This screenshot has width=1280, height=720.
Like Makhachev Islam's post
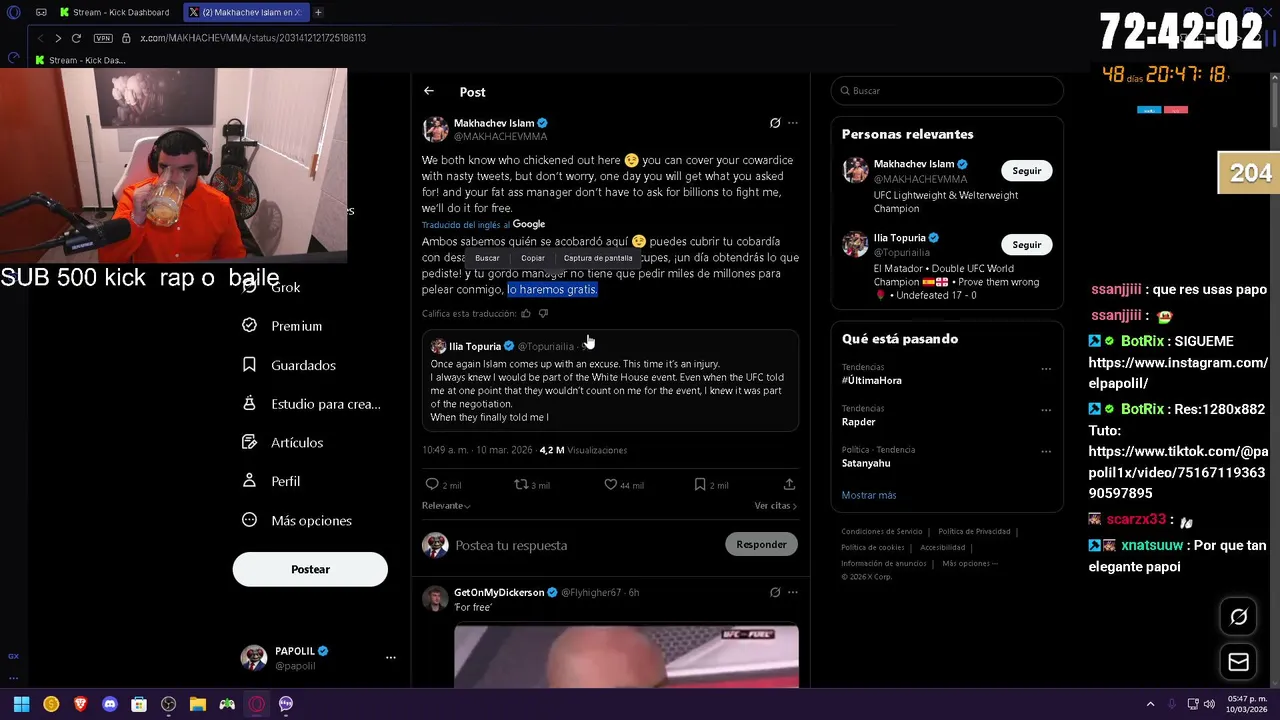[x=611, y=485]
